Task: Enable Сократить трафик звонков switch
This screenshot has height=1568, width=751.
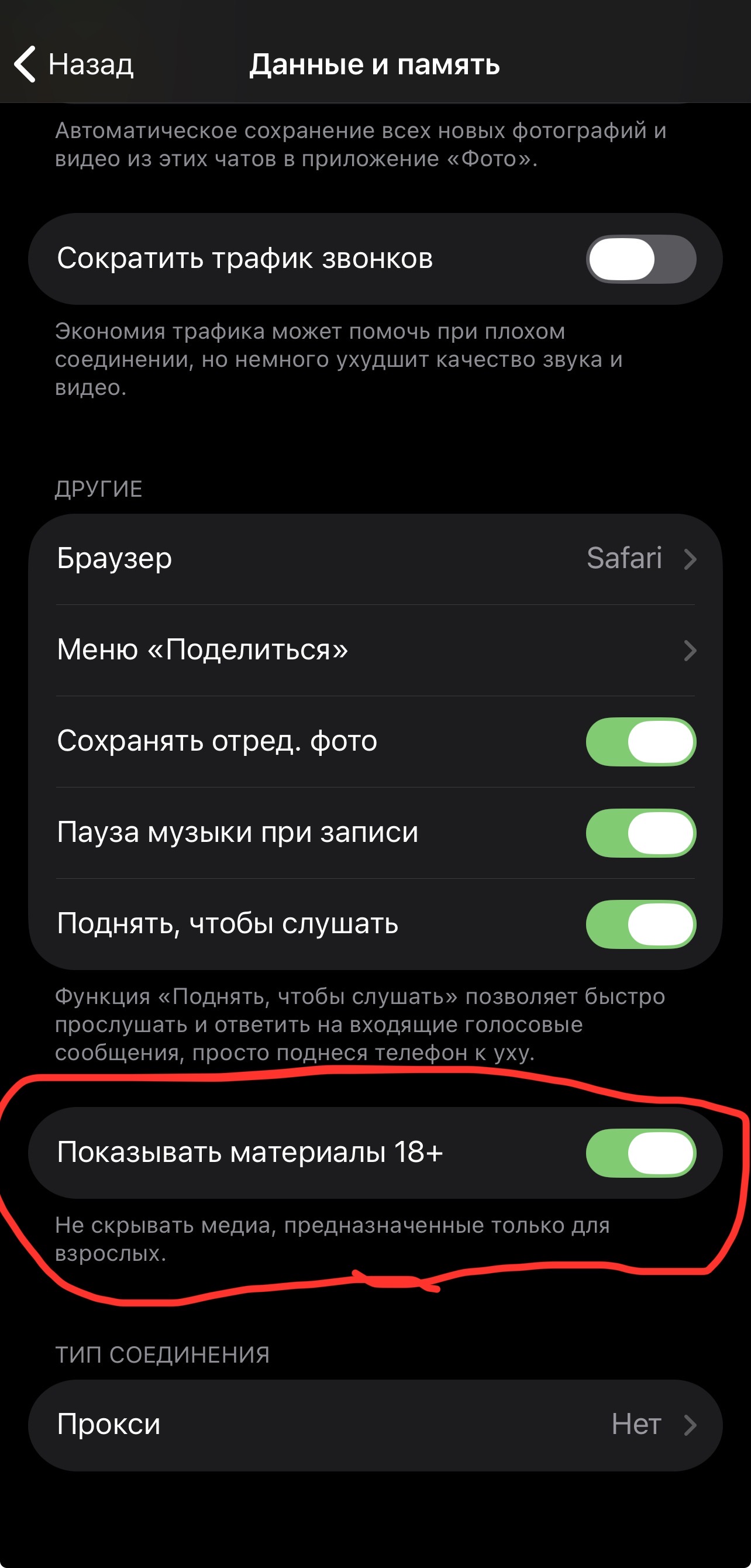Action: click(x=641, y=259)
